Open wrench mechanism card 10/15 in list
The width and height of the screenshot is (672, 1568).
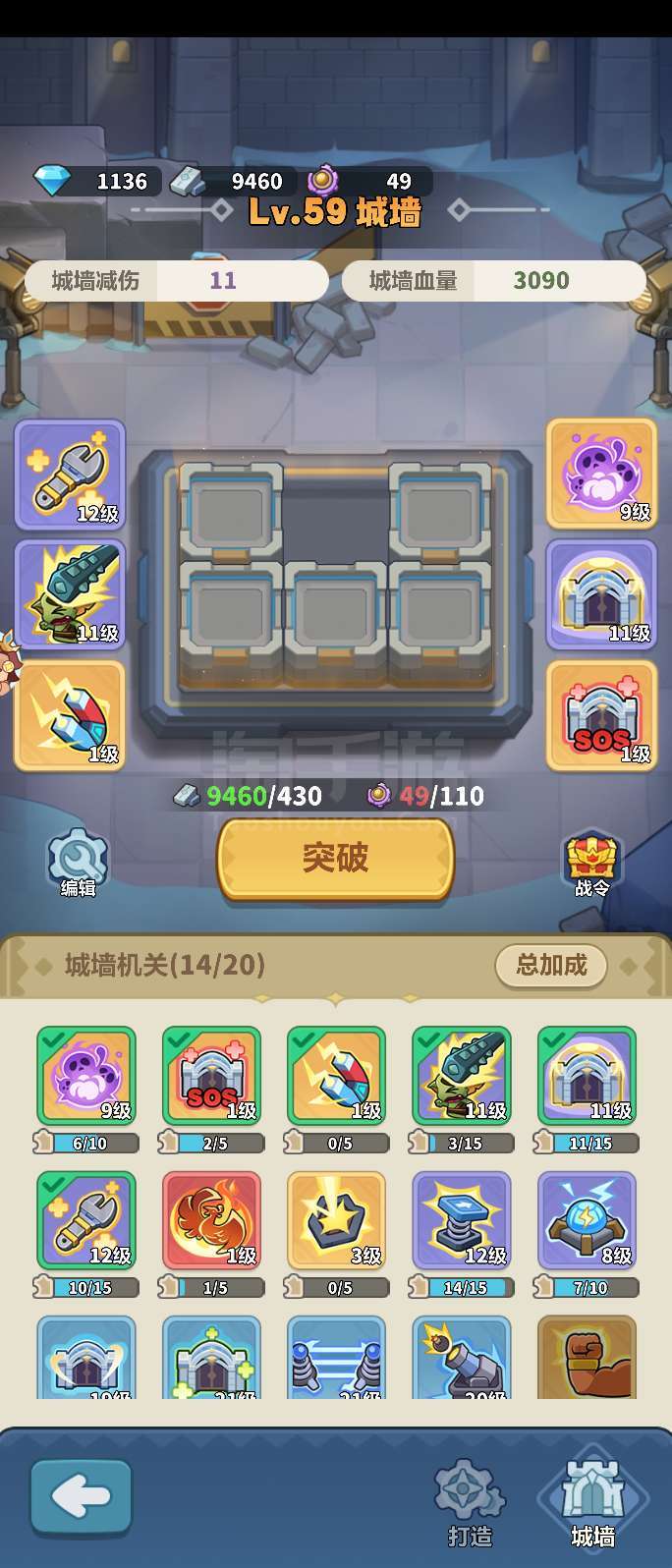(x=86, y=1220)
